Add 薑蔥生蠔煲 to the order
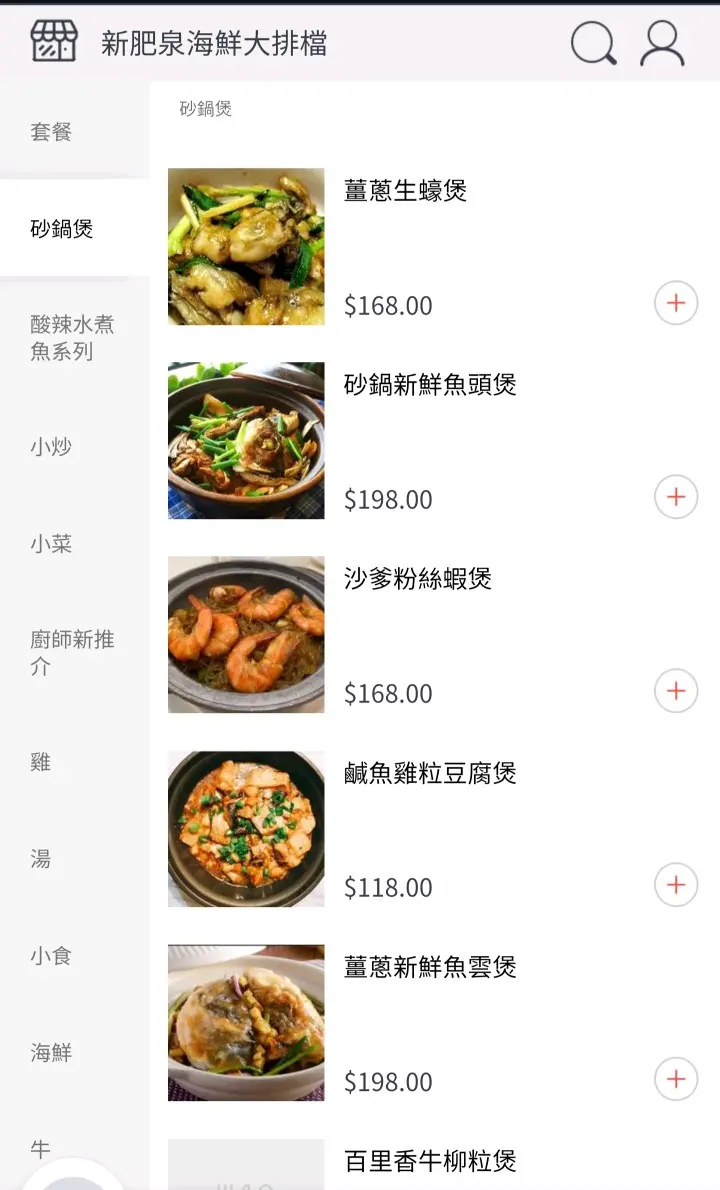Viewport: 720px width, 1190px height. pos(676,303)
